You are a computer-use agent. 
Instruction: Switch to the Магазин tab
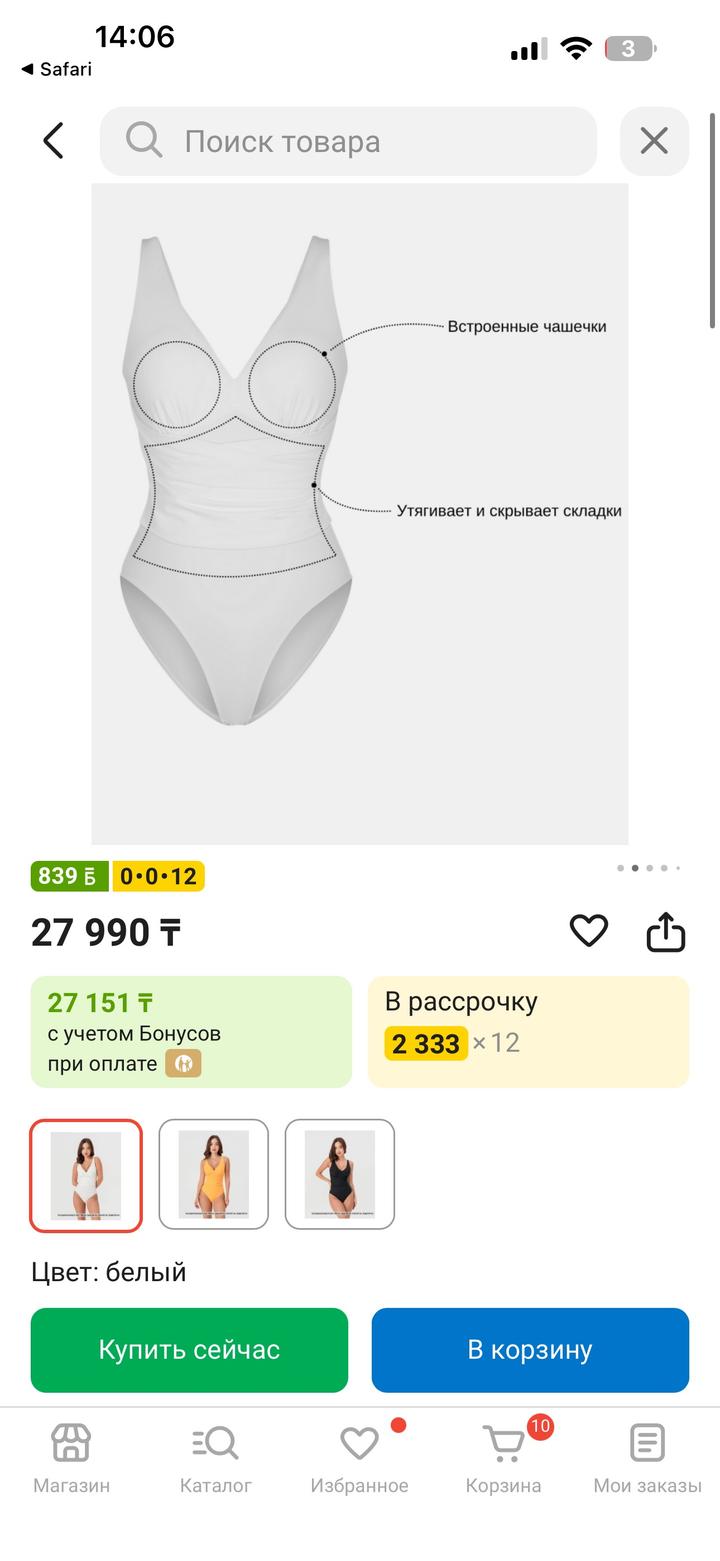coord(71,1458)
